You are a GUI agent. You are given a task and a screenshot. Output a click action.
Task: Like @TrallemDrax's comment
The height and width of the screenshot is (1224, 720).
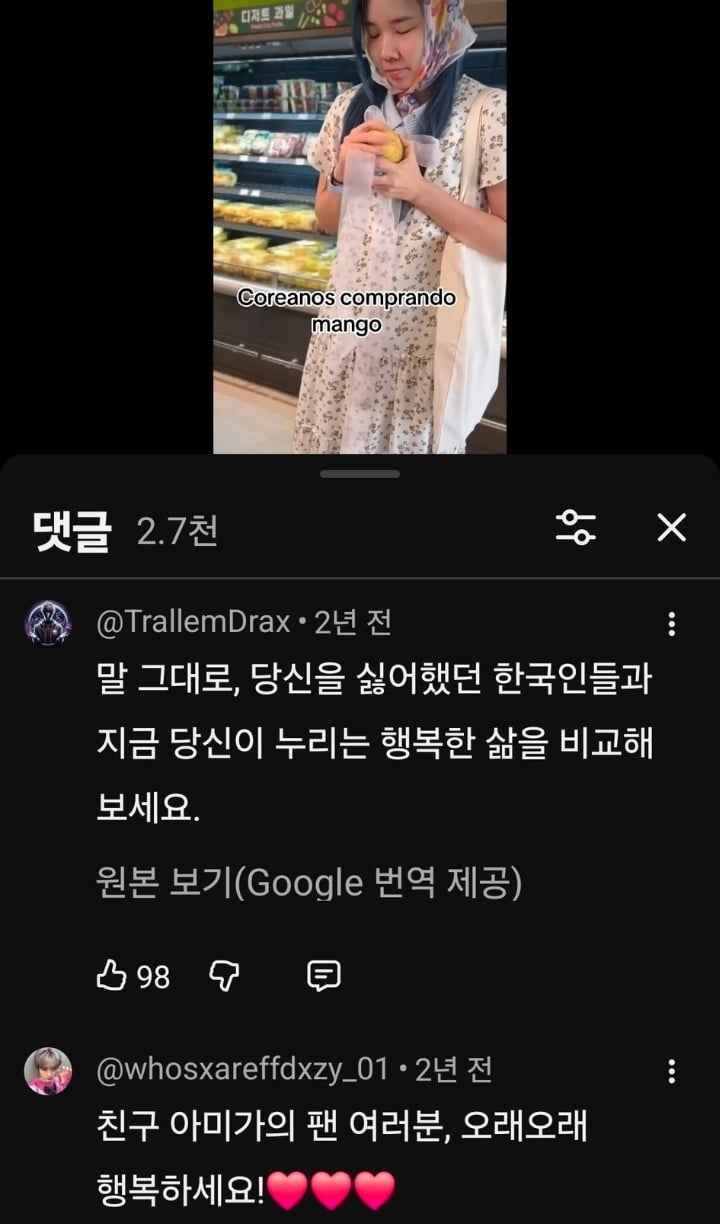111,975
